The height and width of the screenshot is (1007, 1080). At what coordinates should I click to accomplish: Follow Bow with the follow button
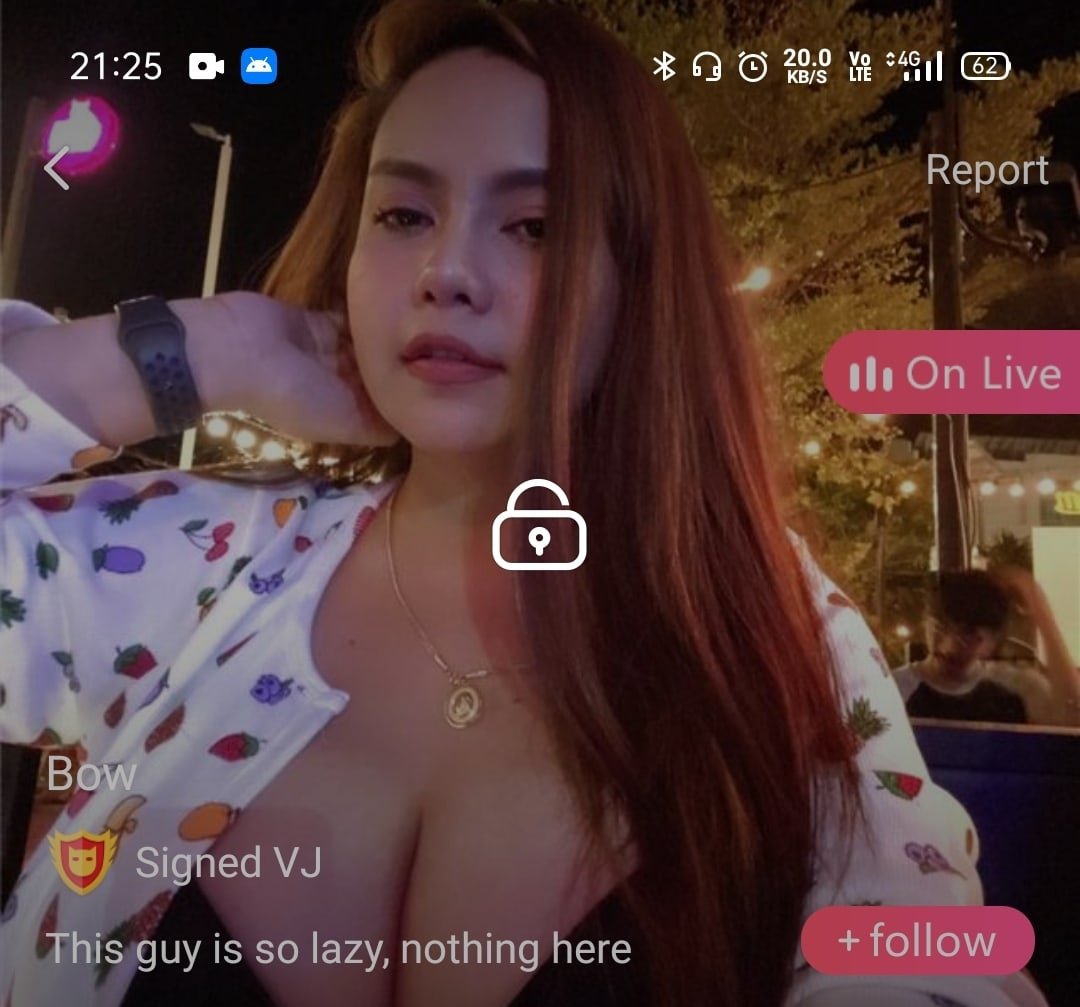[916, 941]
